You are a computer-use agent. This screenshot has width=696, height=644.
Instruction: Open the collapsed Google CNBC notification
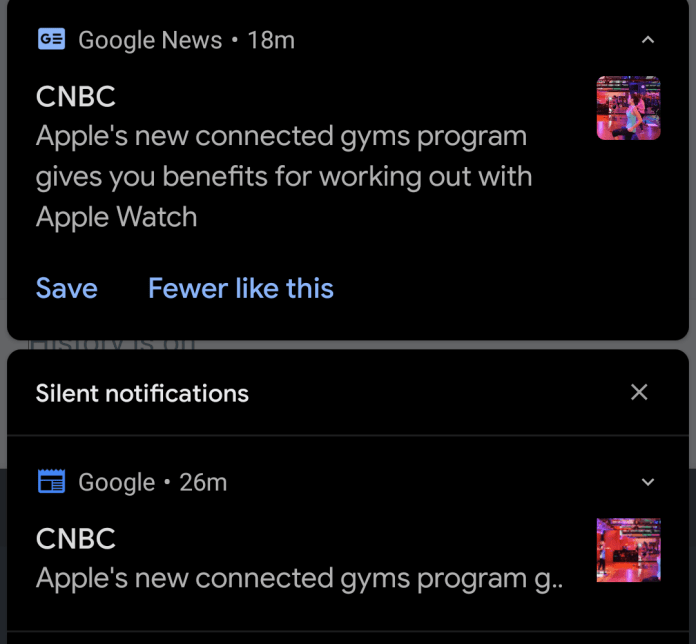[300, 560]
